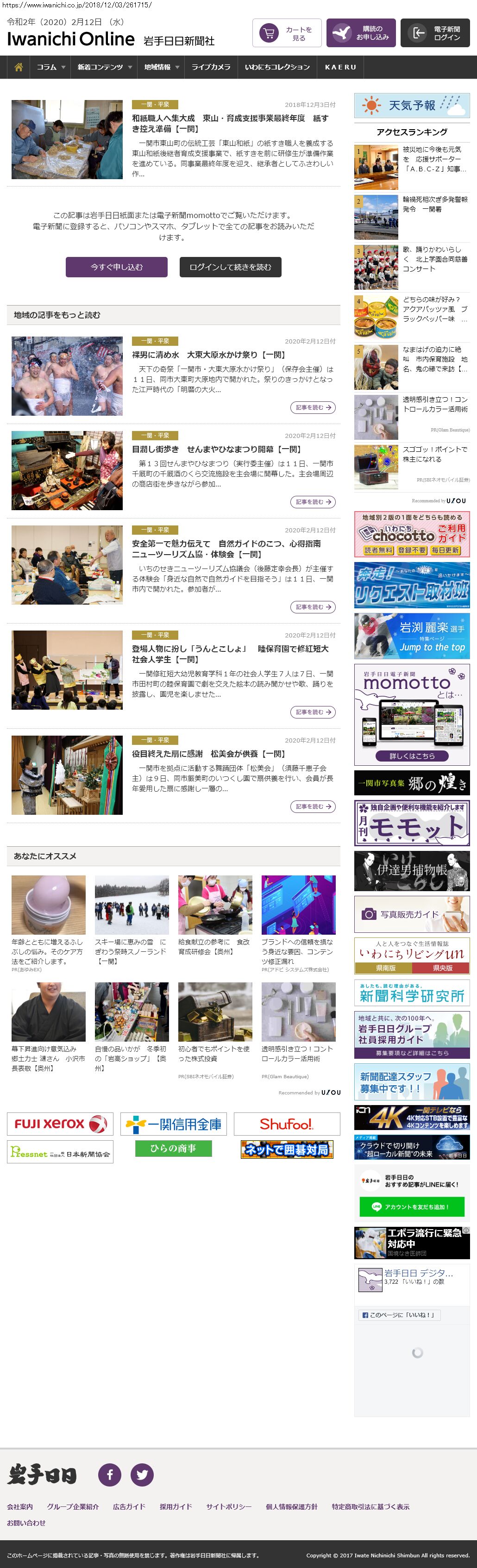The width and height of the screenshot is (477, 1568).
Task: Add LINE friend via アカウントを友だち追加
Action: click(412, 1206)
